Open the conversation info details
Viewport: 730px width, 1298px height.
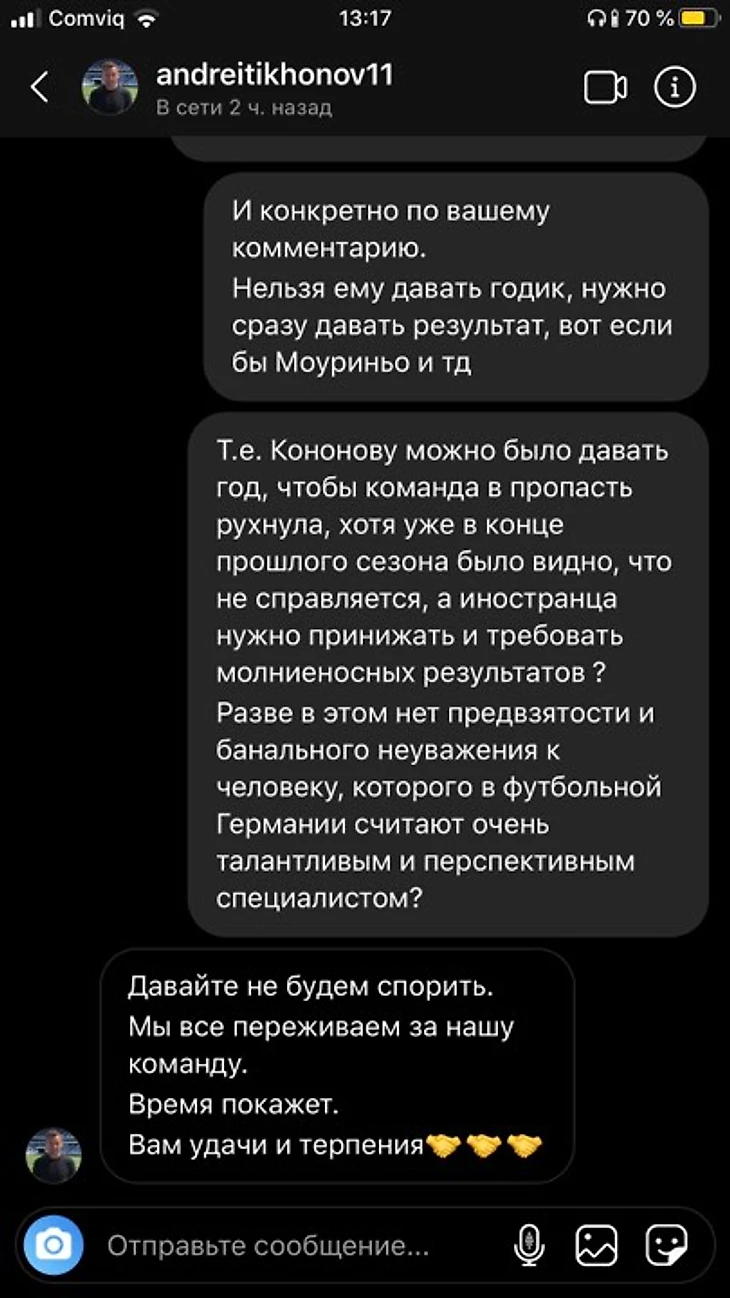tap(675, 88)
